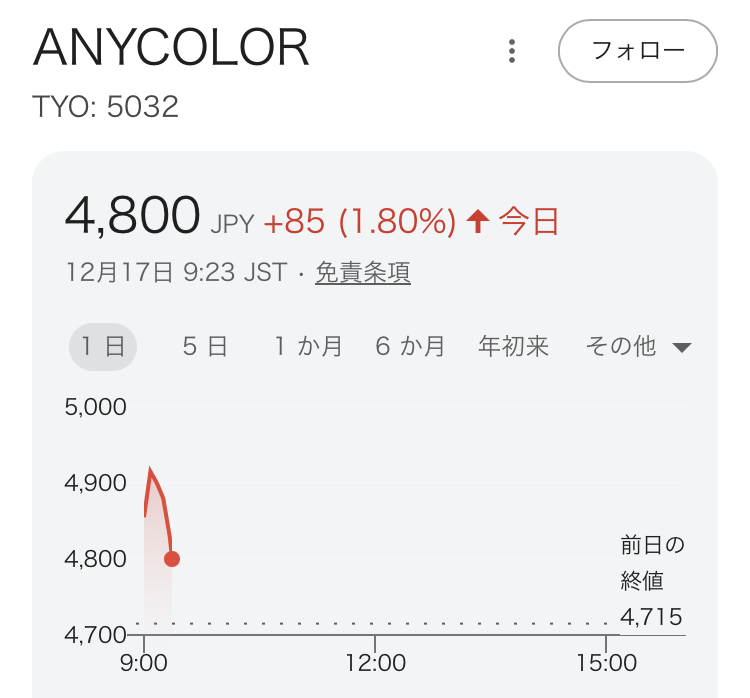
Task: View the 年初来 chart range
Action: click(x=513, y=347)
